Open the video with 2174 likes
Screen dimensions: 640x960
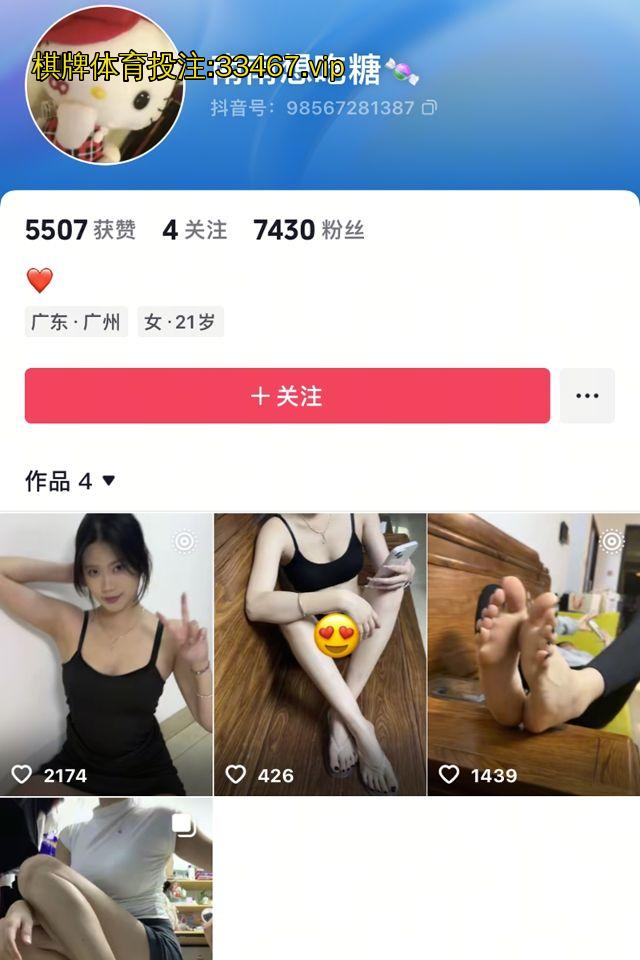pos(106,654)
